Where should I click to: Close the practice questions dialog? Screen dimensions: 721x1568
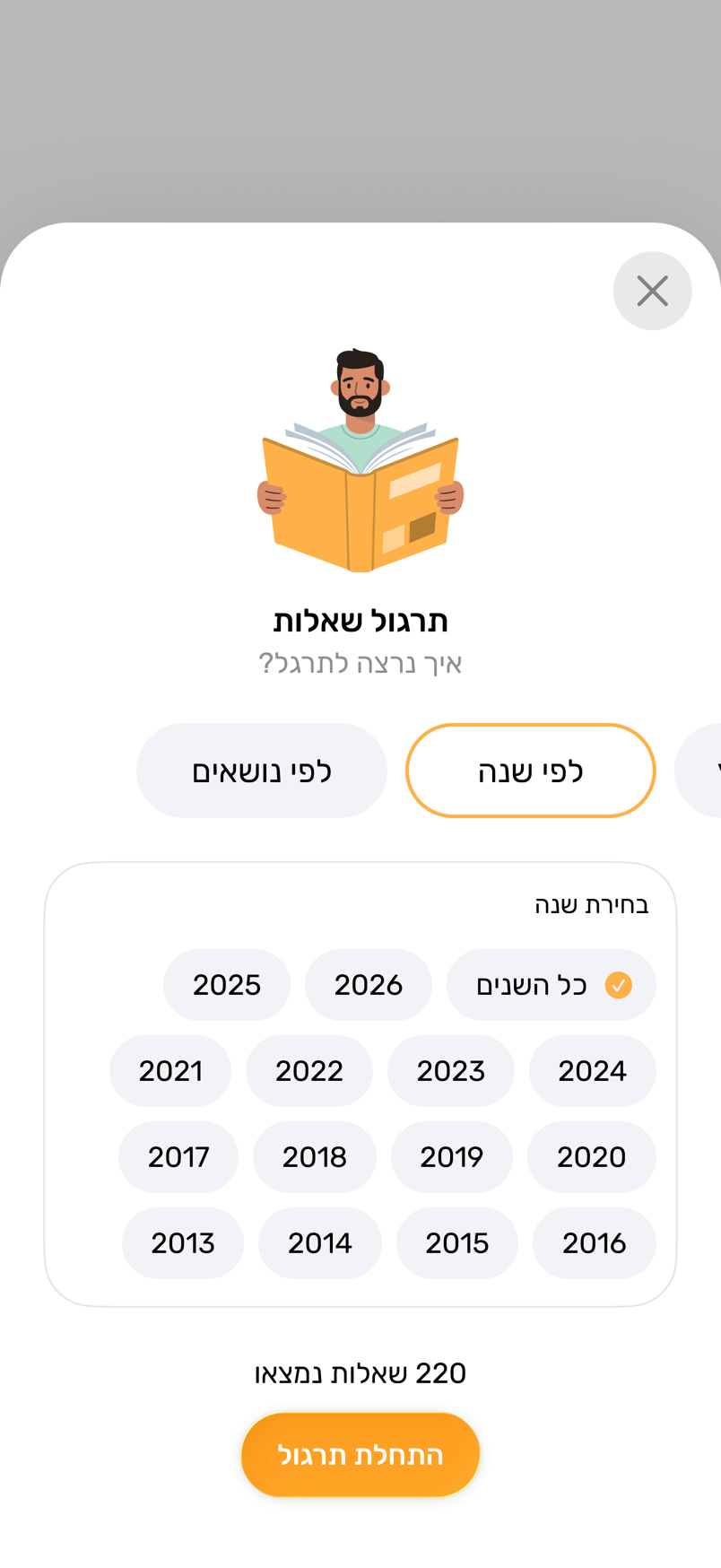tap(652, 291)
